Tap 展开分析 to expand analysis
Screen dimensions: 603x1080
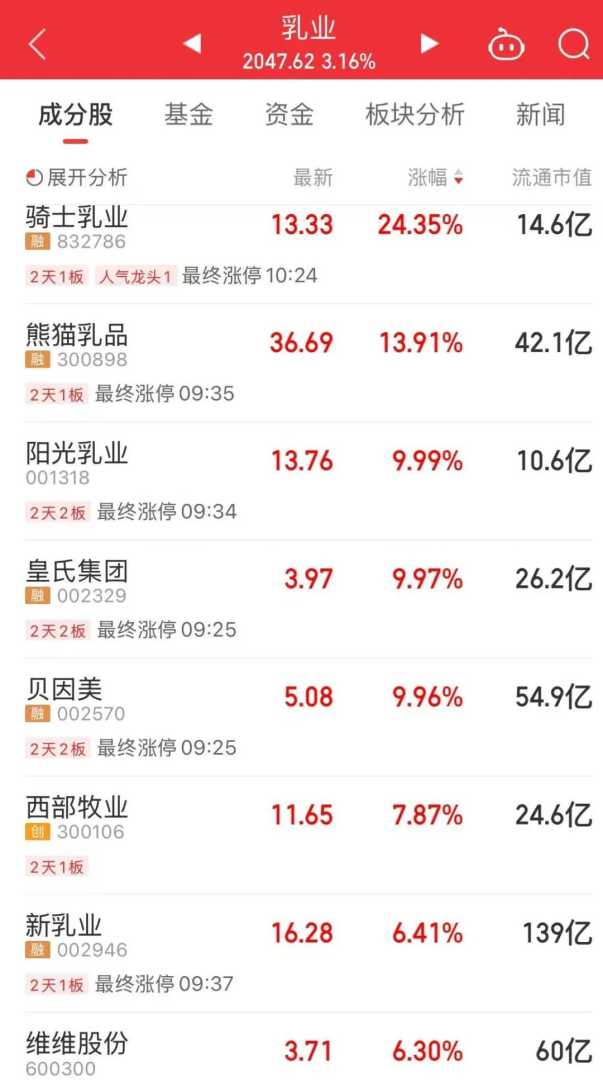(77, 178)
